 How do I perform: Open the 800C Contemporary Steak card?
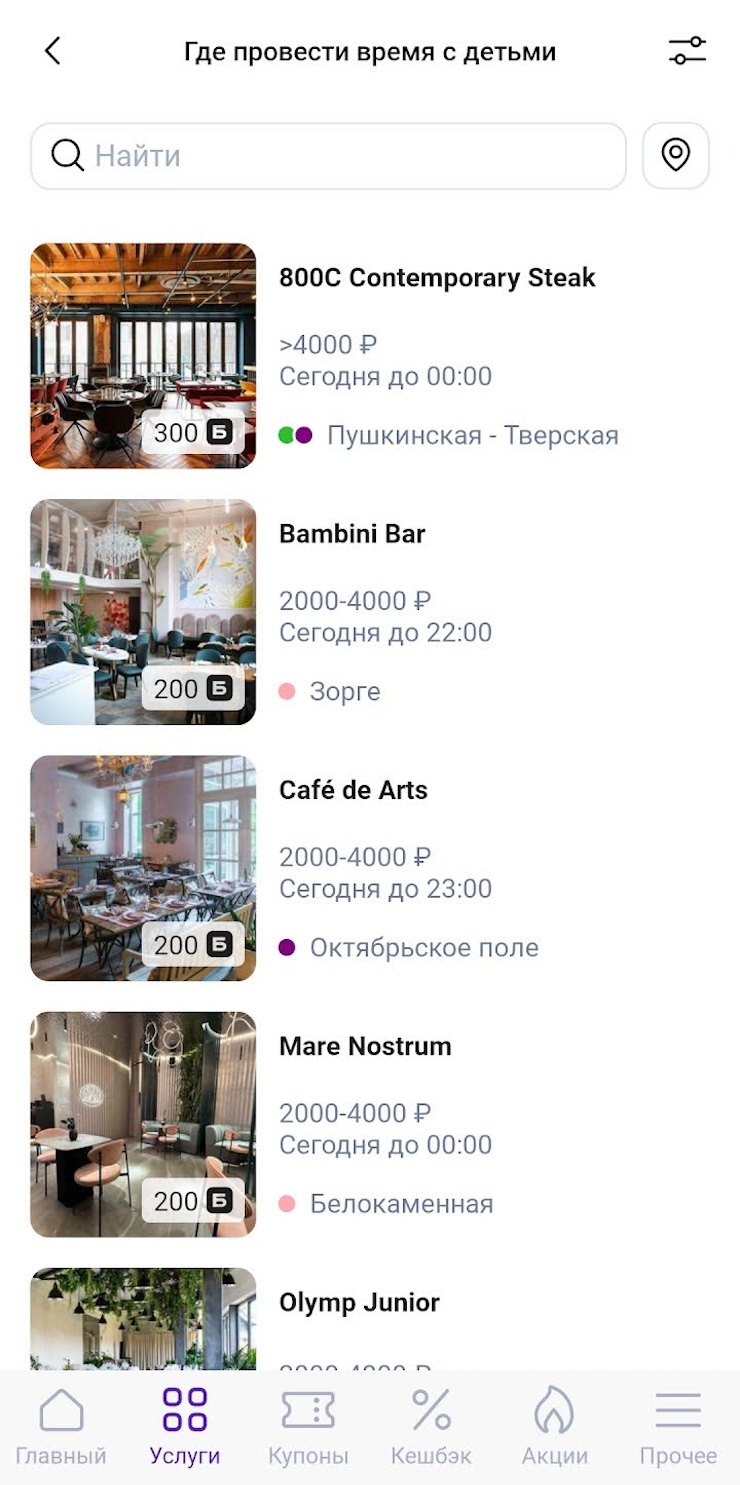click(x=437, y=278)
